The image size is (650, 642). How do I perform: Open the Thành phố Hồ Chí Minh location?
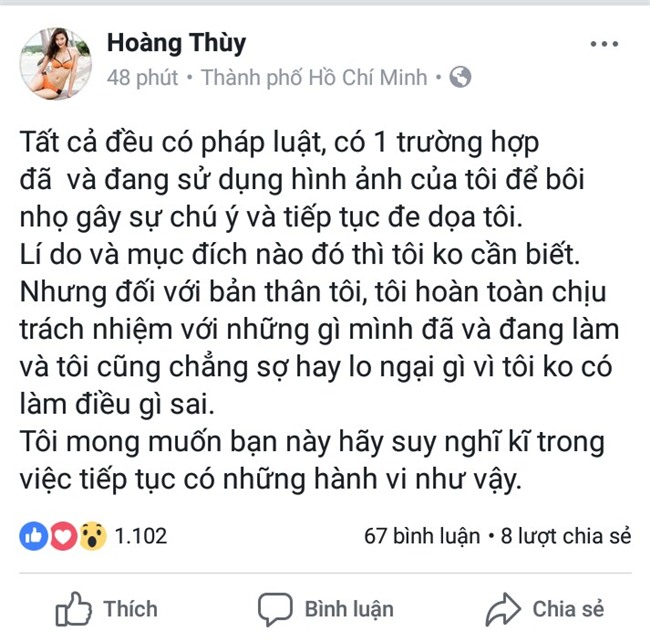[x=314, y=78]
